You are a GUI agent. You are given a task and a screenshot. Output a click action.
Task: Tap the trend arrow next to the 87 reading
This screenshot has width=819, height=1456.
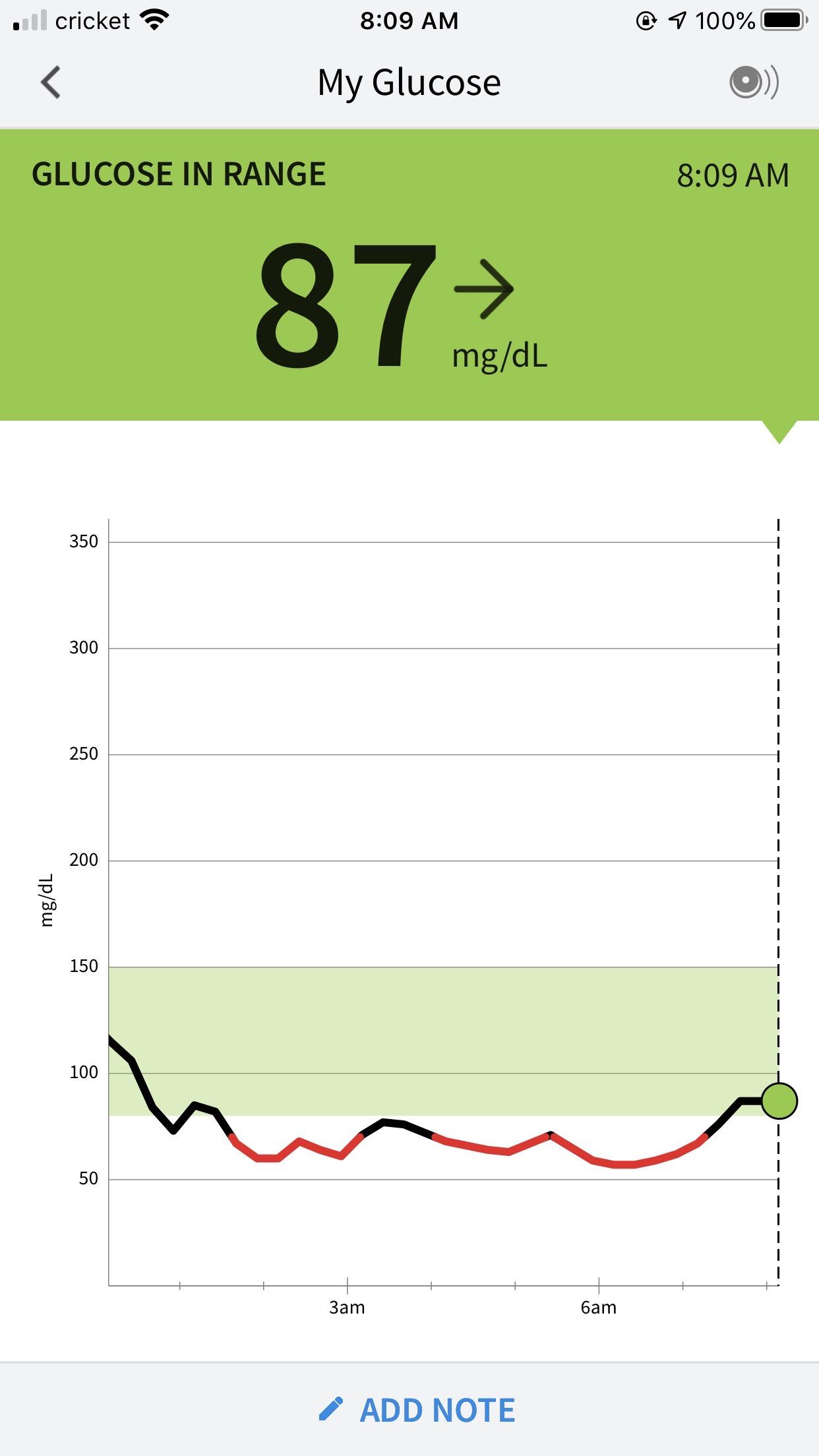point(484,288)
